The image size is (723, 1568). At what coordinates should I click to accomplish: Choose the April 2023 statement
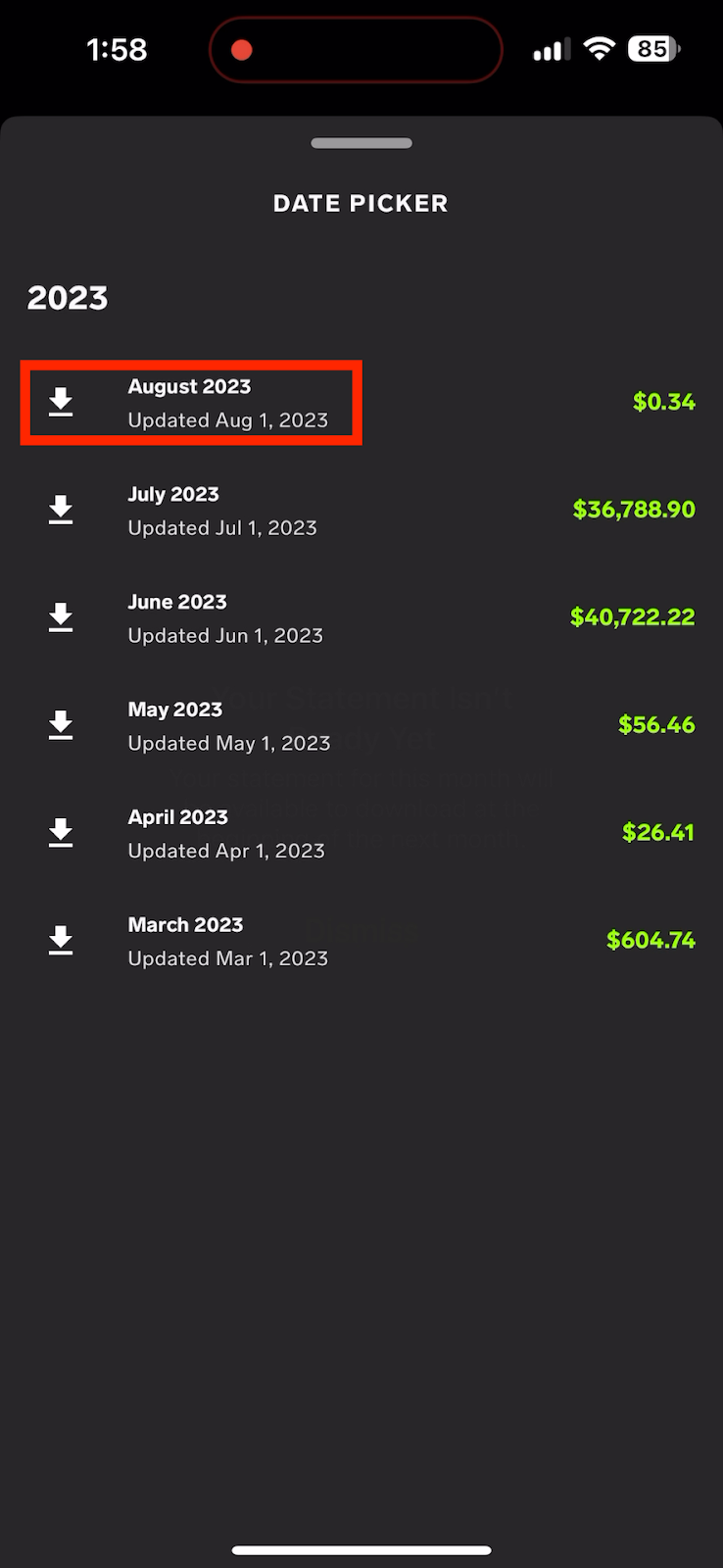click(361, 834)
